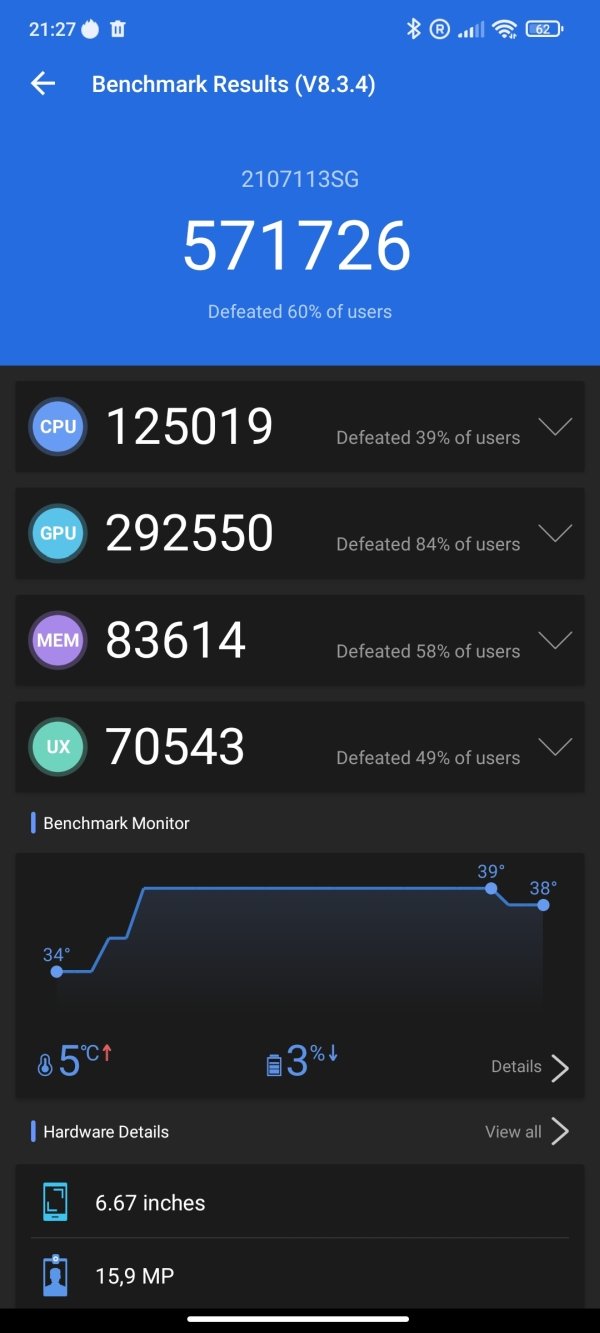Go back from Benchmark Results
Image resolution: width=600 pixels, height=1333 pixels.
[43, 84]
